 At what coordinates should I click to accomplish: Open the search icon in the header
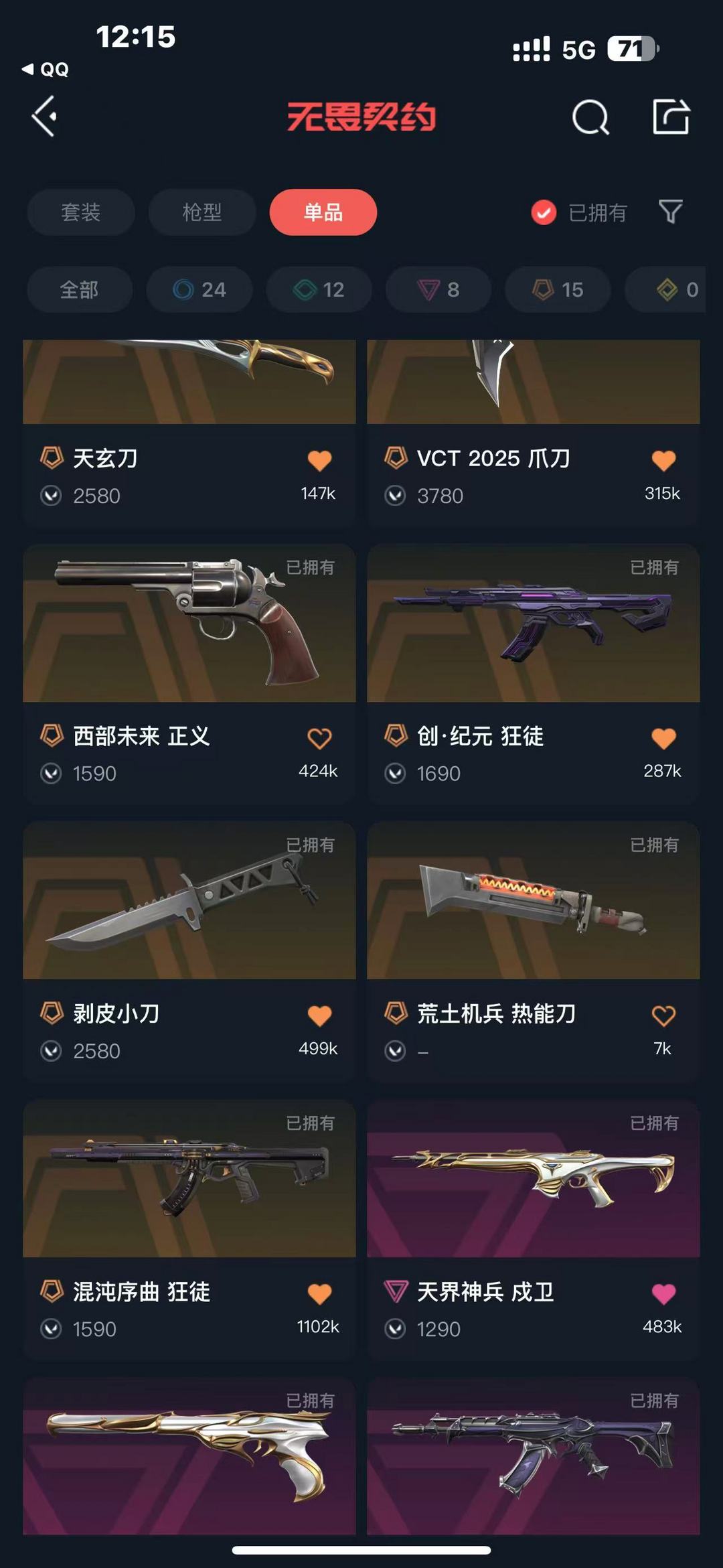pos(590,117)
